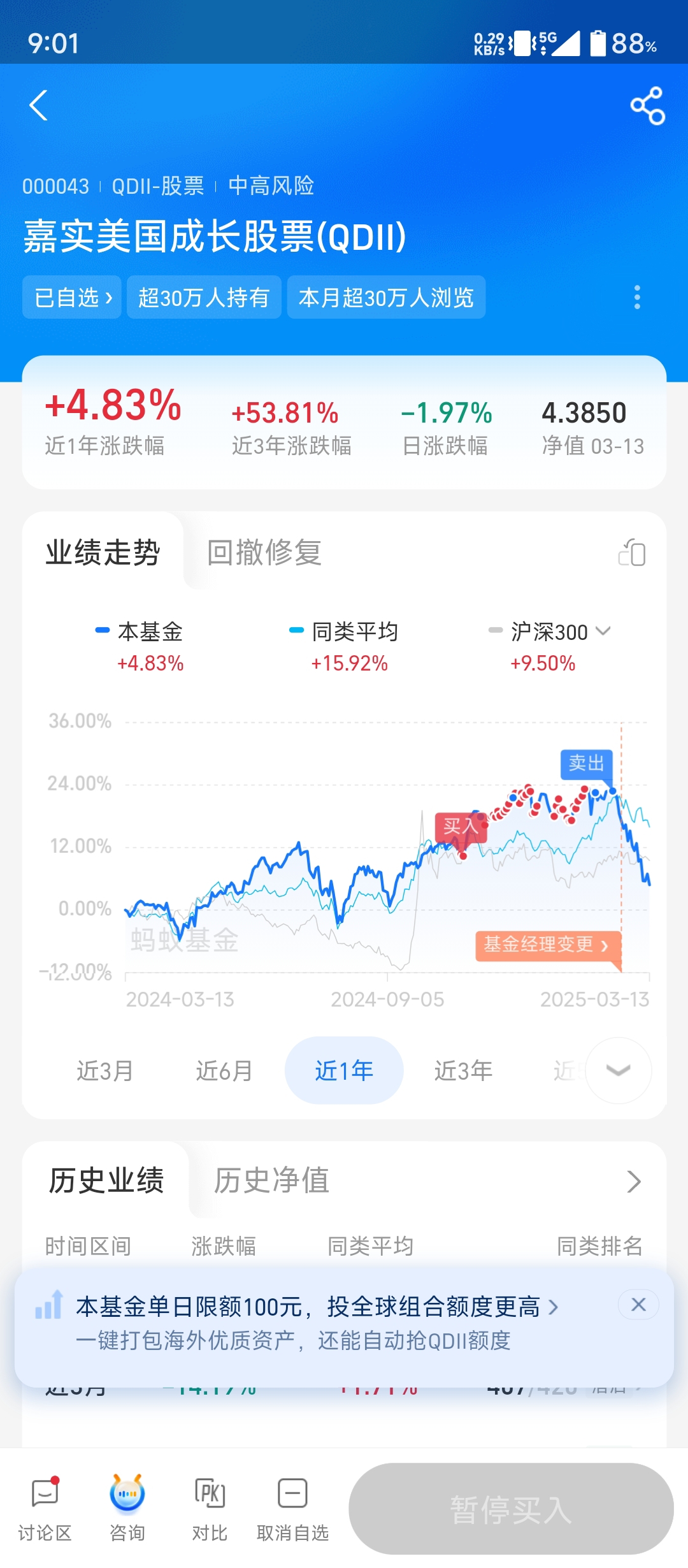688x1568 pixels.
Task: Open the 咨询 assistant
Action: 127,1509
